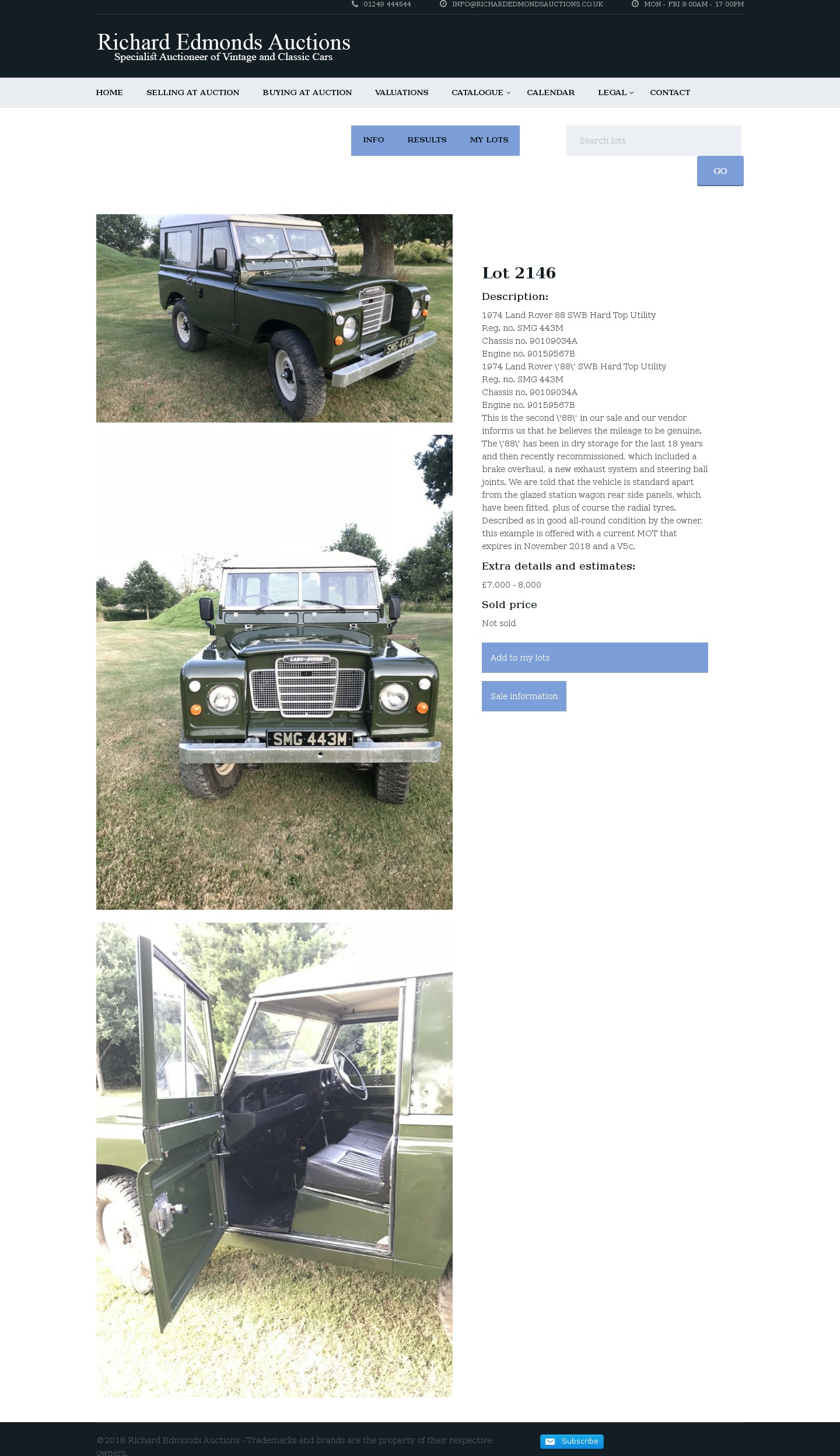Viewport: 840px width, 1456px height.
Task: View auction Results
Action: coord(426,140)
